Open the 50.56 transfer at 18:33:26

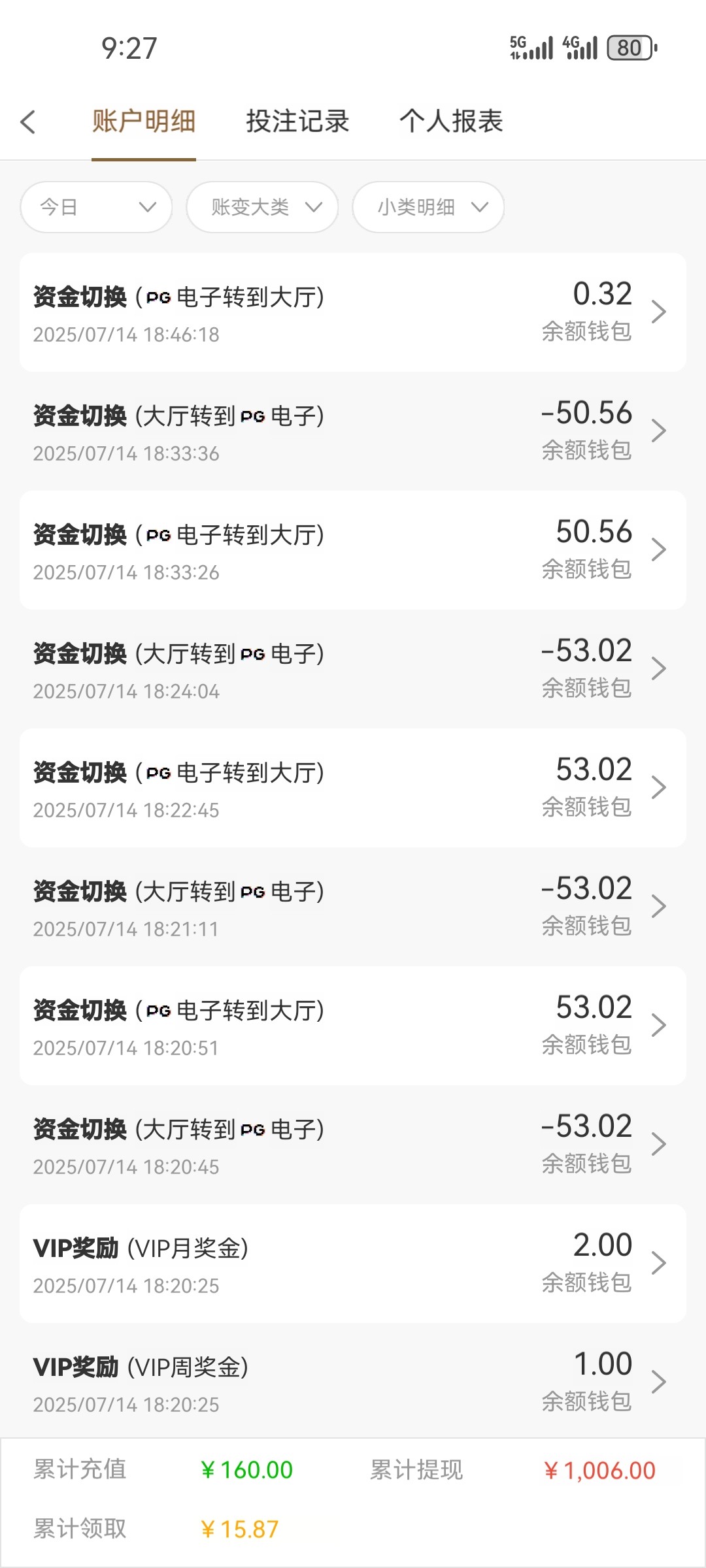(353, 550)
